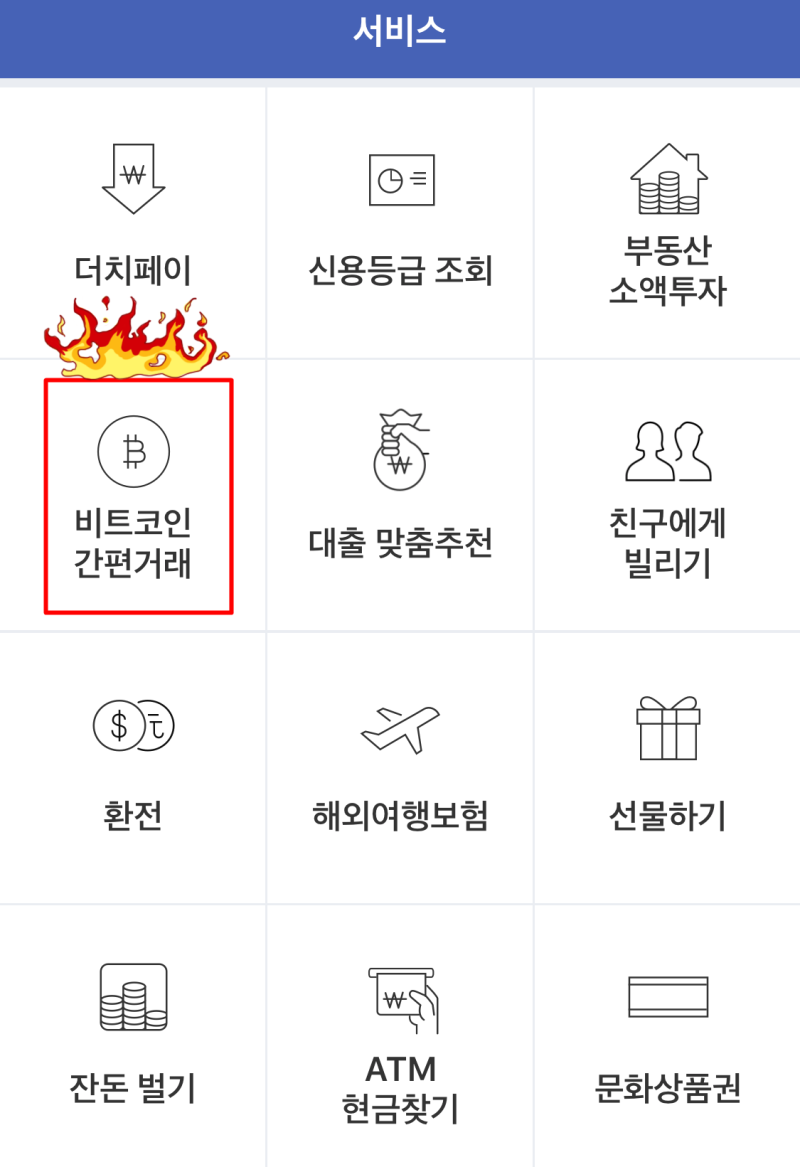Screen dimensions: 800x1167
Task: Select the money bag icon with won symbol
Action: [x=400, y=450]
